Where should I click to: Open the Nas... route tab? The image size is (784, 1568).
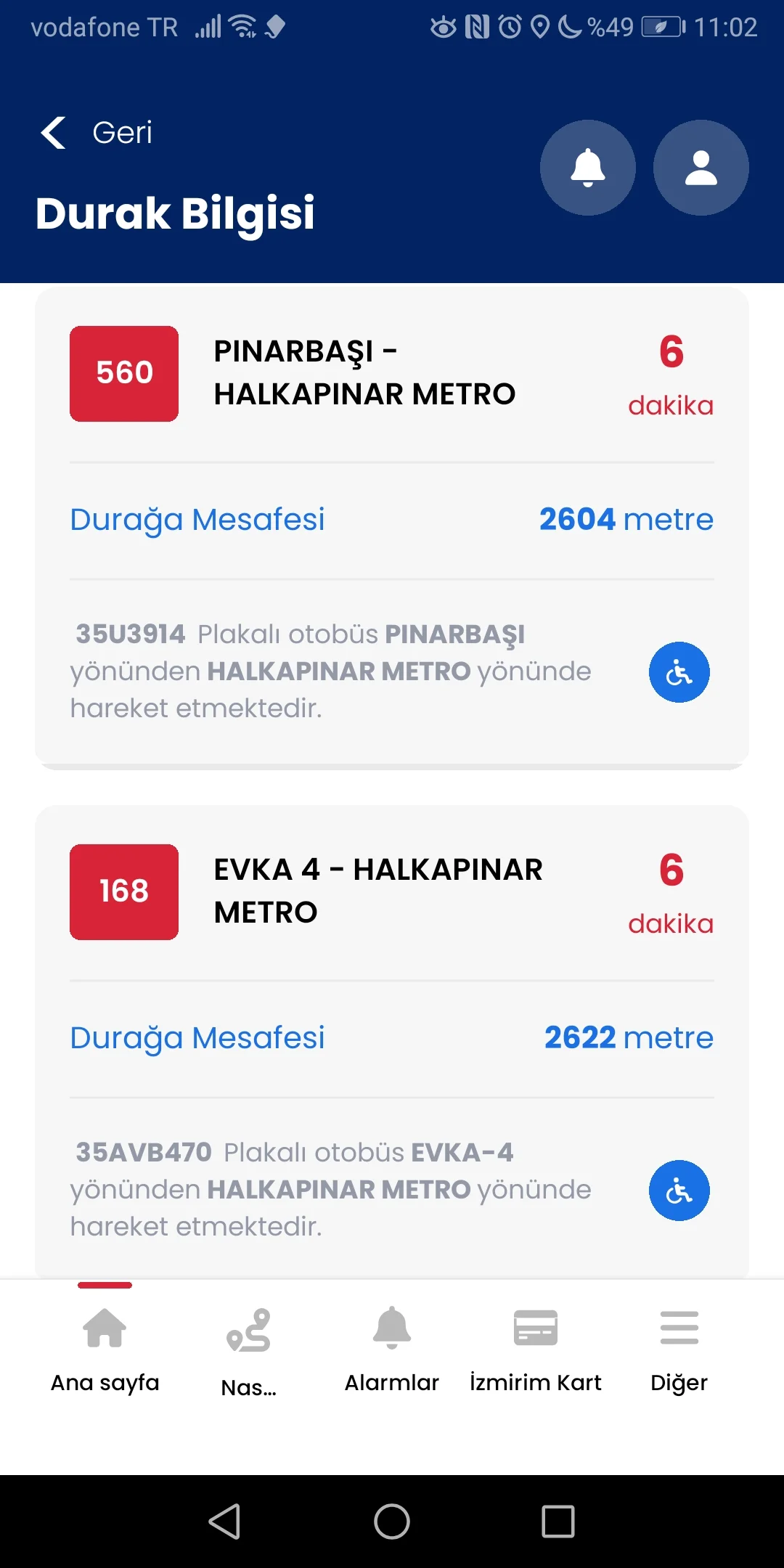coord(248,1350)
